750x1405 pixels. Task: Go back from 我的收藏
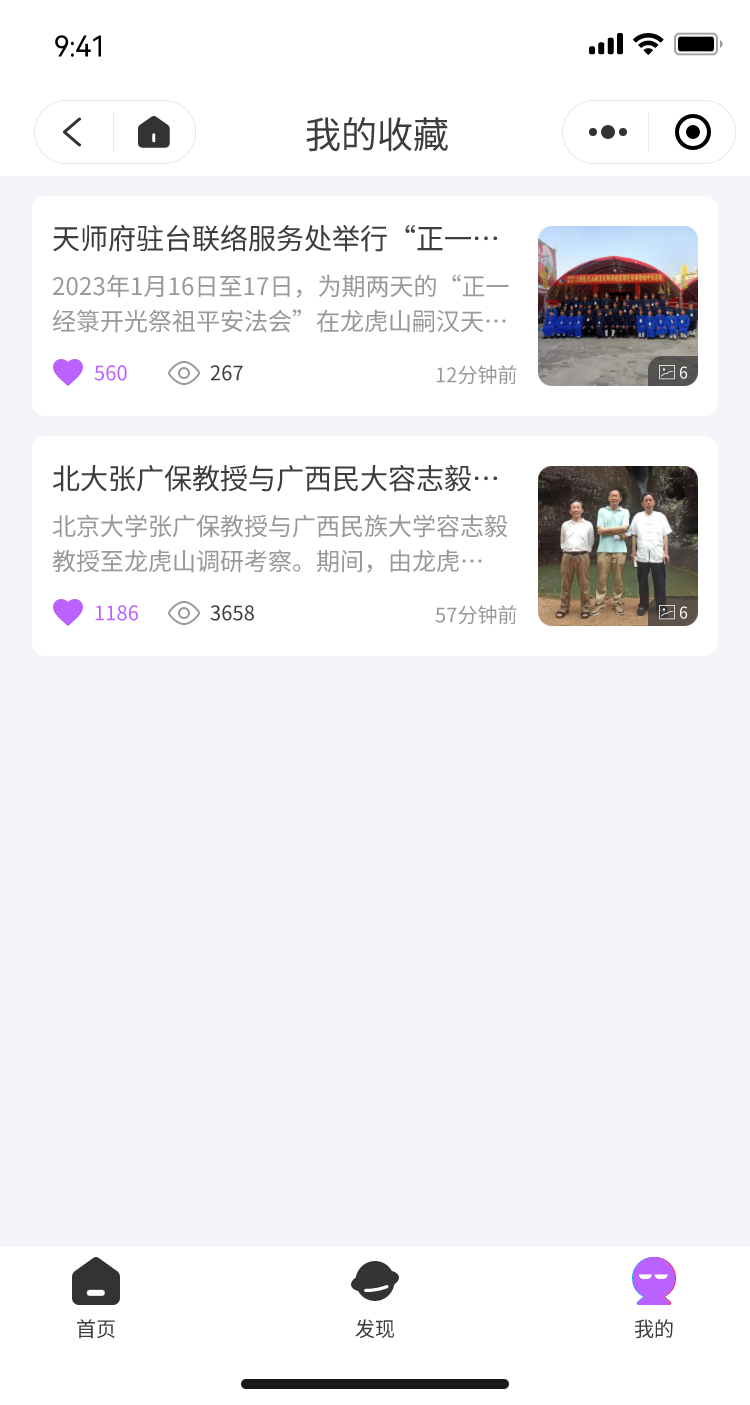click(x=73, y=132)
